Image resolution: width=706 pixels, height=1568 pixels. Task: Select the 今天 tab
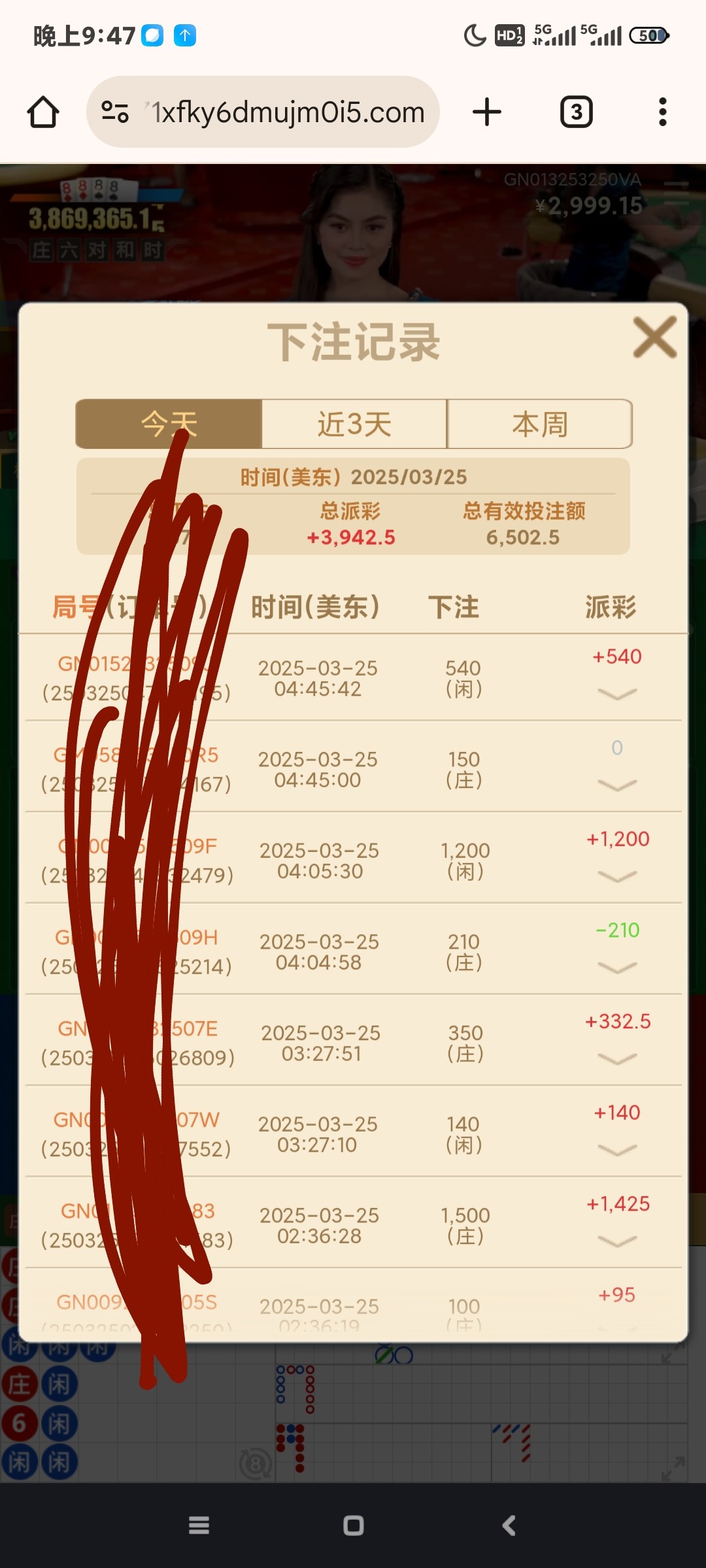coord(169,425)
